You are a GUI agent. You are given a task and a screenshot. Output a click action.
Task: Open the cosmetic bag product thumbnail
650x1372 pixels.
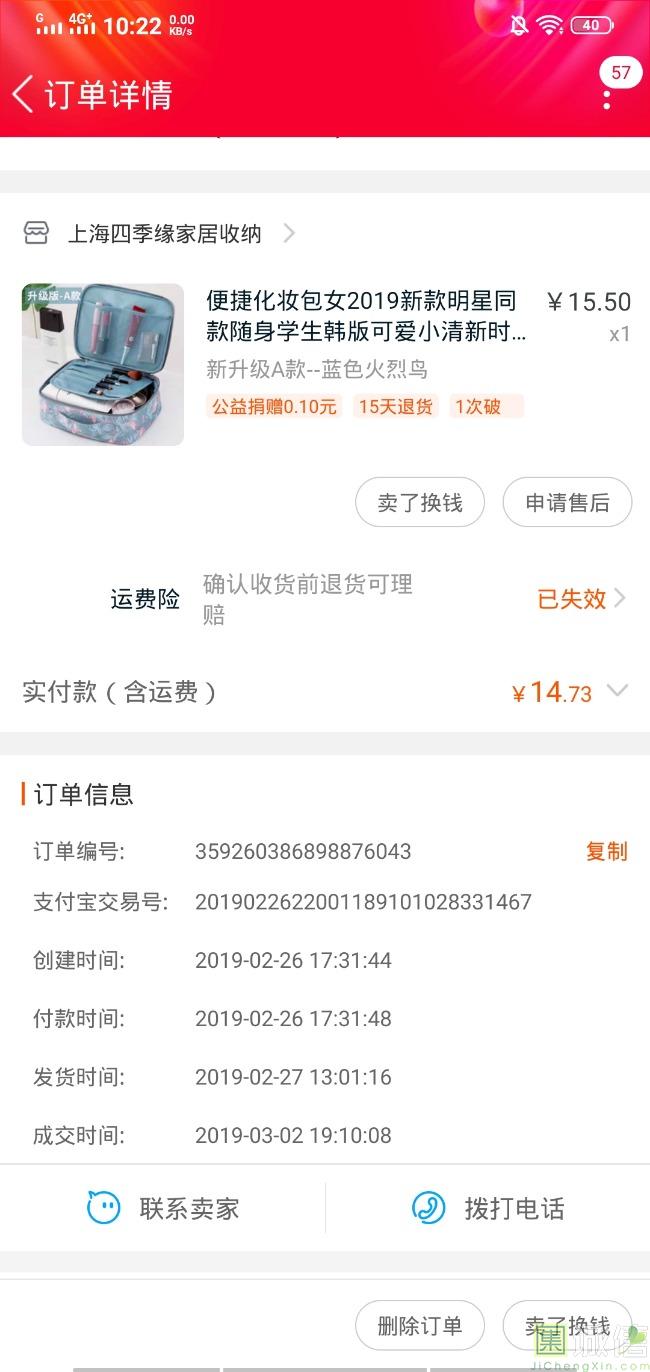[103, 365]
